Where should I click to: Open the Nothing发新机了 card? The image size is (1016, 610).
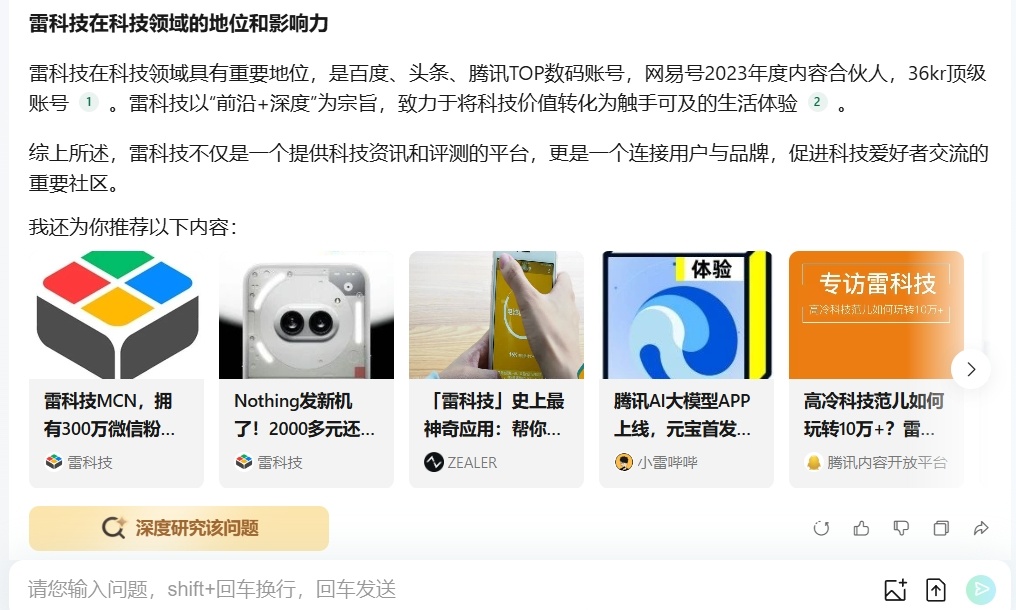coord(306,368)
